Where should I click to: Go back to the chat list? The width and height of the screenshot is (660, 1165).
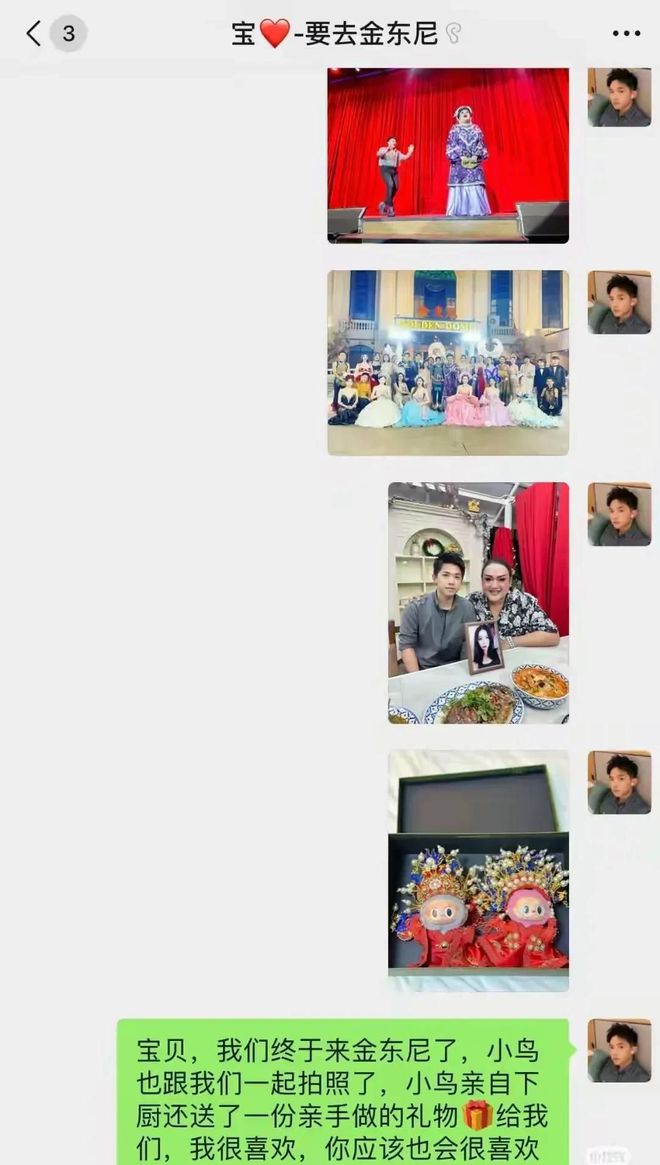click(34, 33)
